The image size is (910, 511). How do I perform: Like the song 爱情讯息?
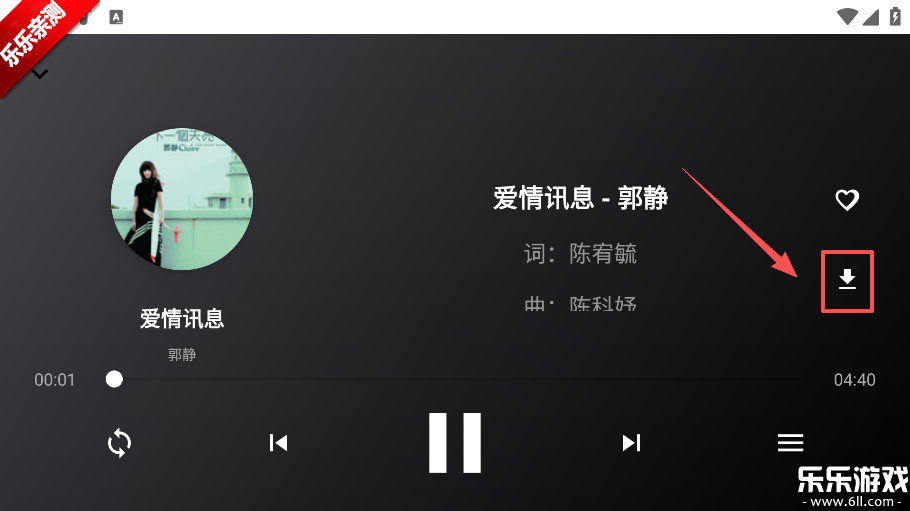[x=847, y=200]
